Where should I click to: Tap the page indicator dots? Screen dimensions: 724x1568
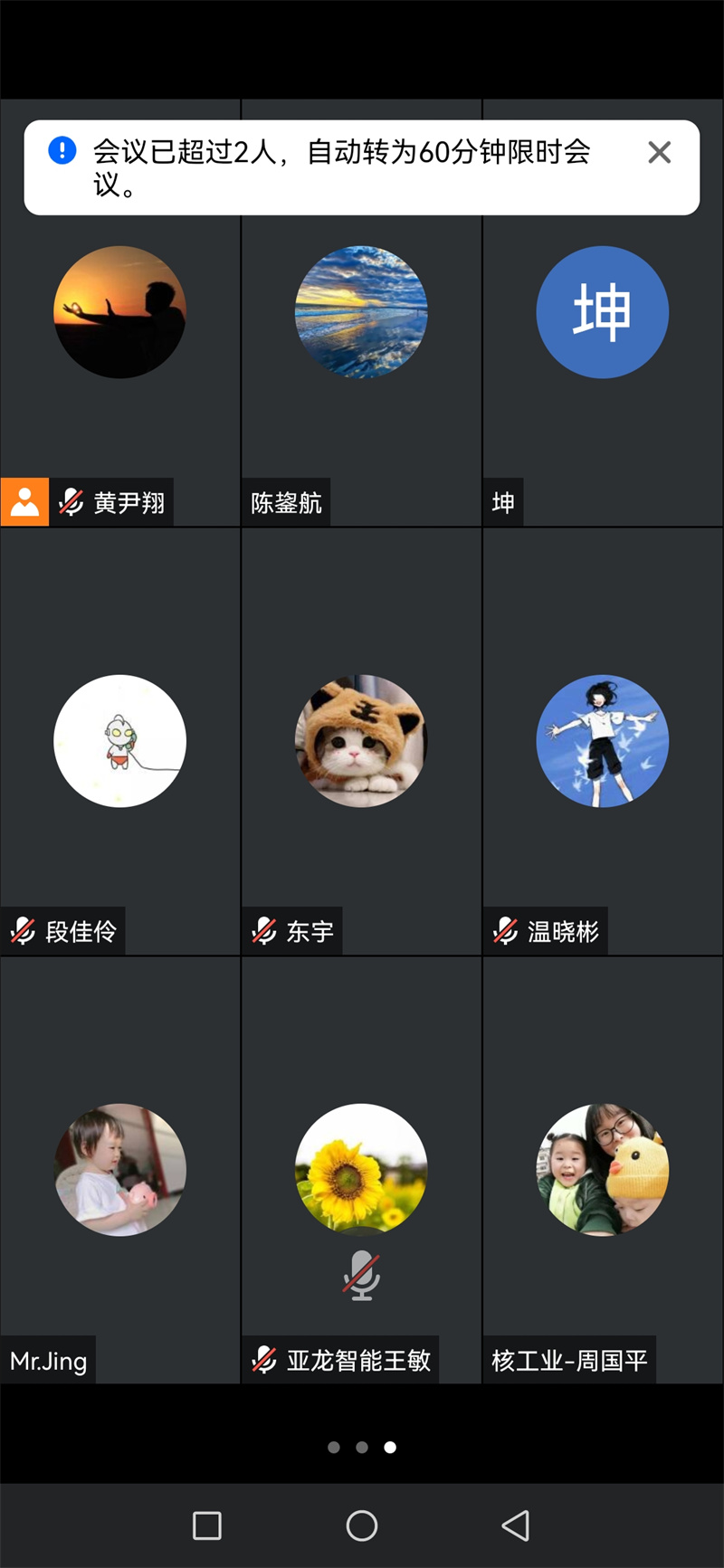362,1448
